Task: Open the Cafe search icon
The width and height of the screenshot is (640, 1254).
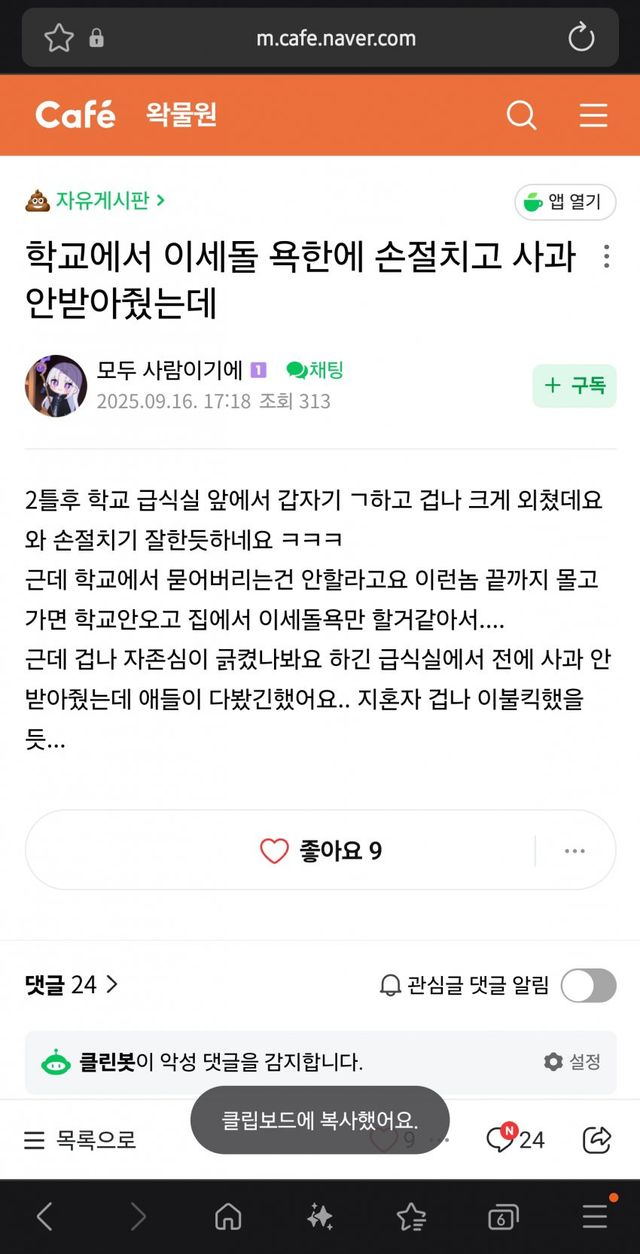Action: point(521,115)
